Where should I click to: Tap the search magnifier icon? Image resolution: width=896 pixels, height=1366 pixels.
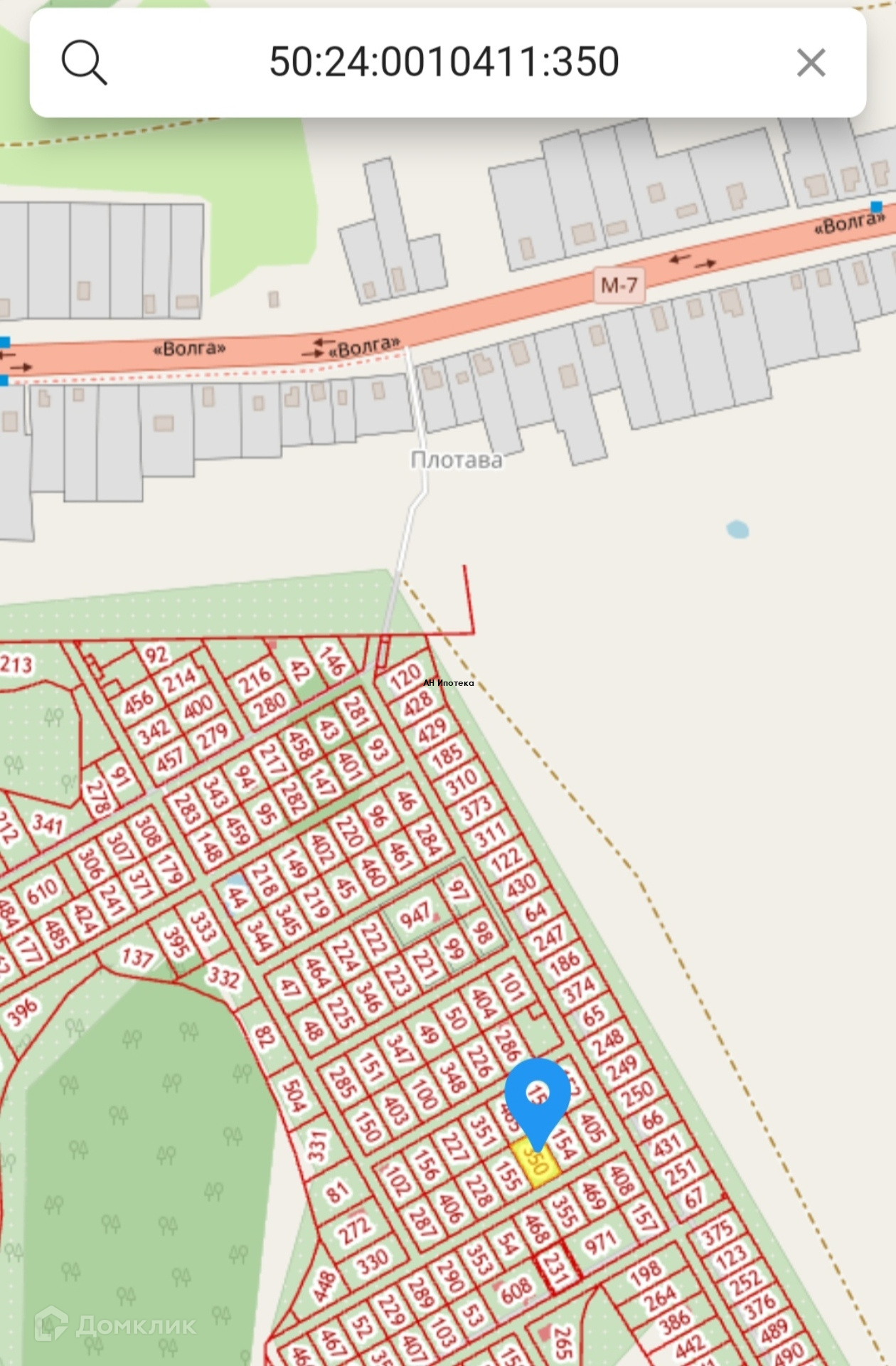[84, 63]
